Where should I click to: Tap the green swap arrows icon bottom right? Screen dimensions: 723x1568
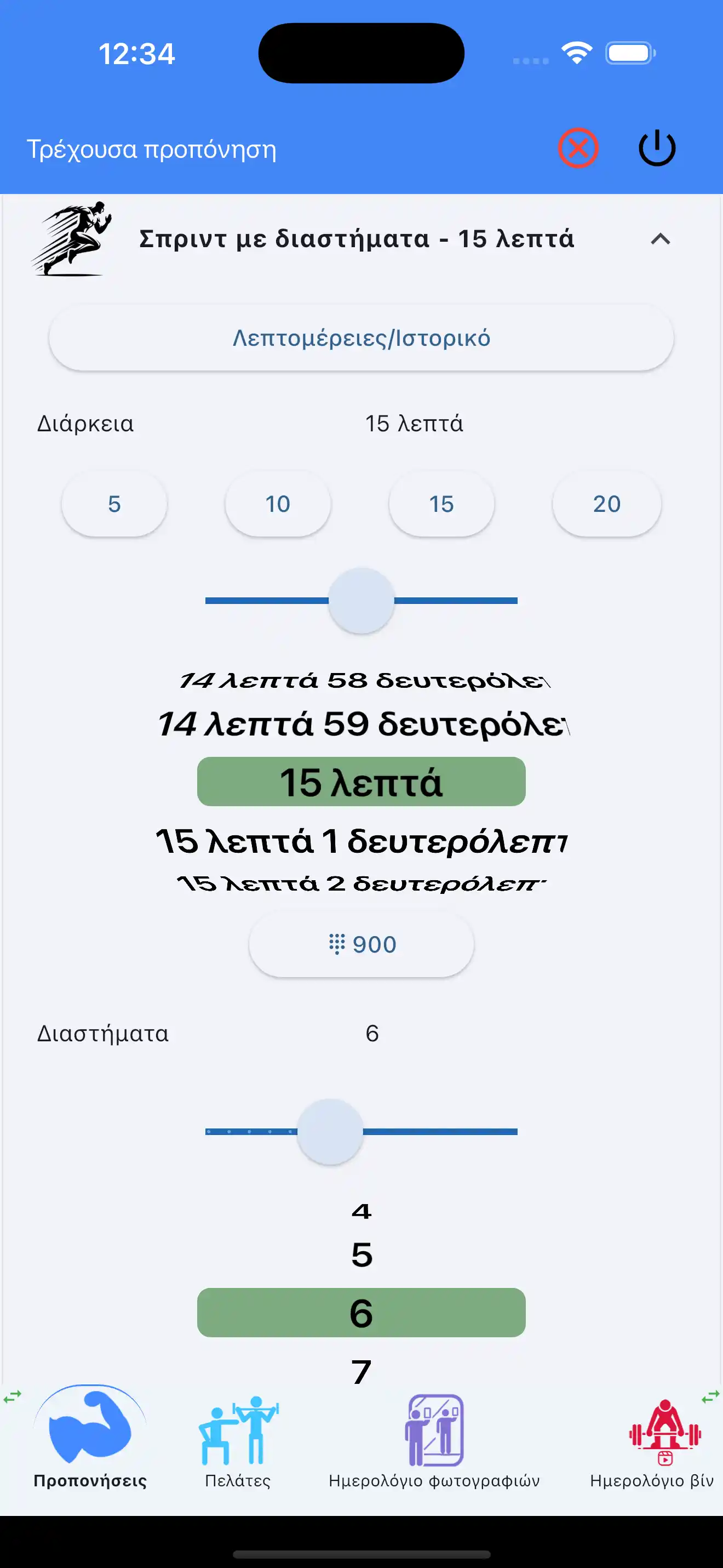pyautogui.click(x=710, y=1395)
